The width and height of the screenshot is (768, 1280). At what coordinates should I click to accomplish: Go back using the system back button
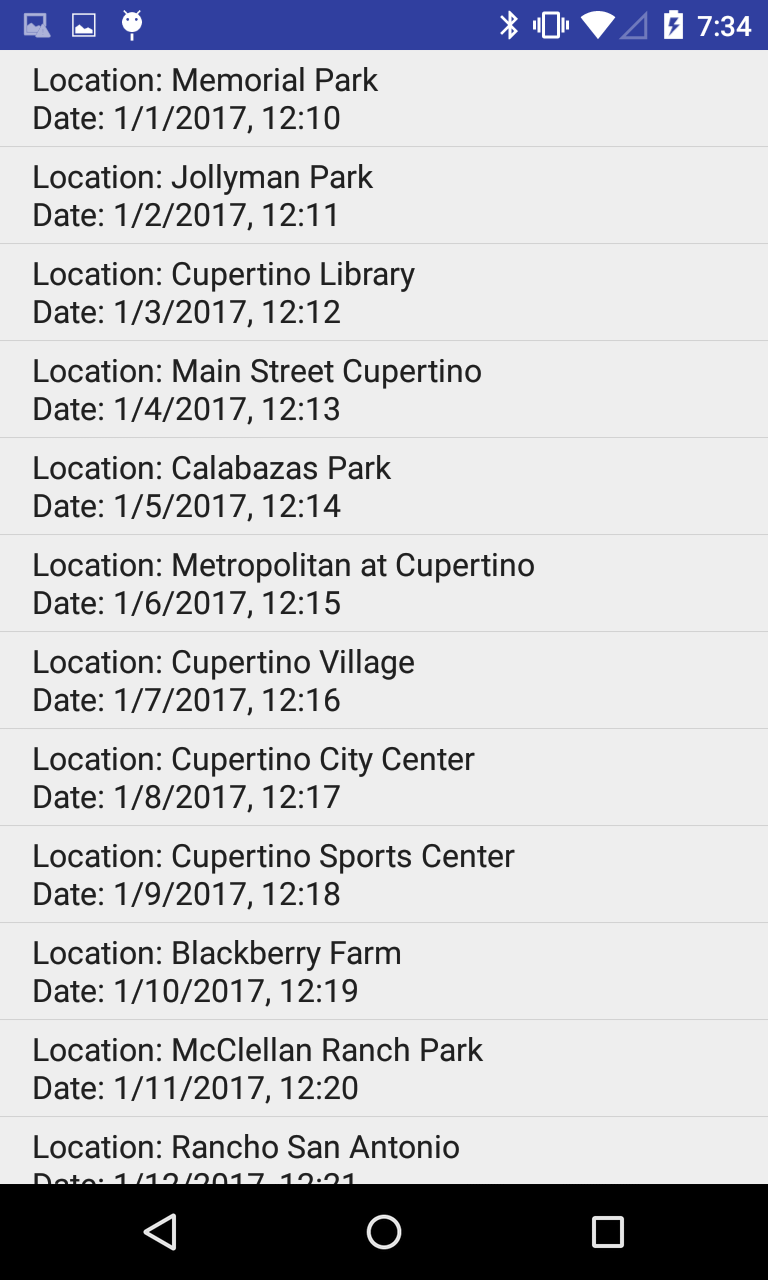[x=160, y=1232]
